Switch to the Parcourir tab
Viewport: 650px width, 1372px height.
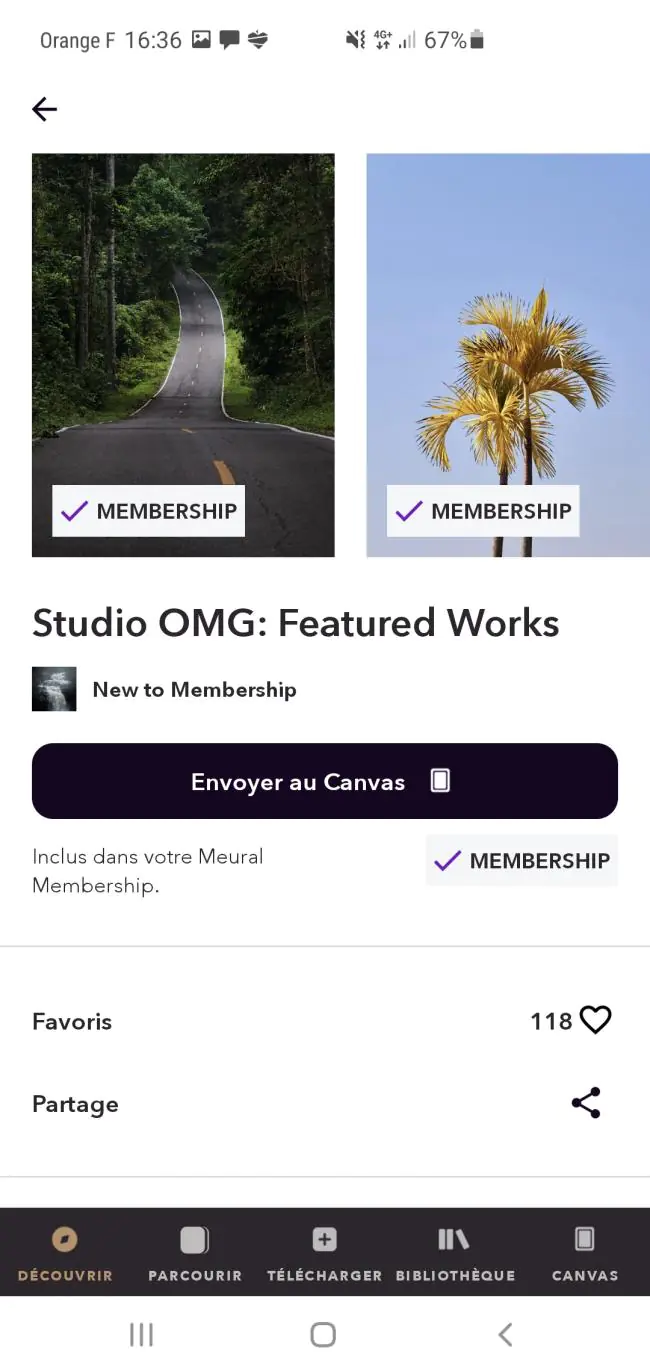pos(195,1253)
